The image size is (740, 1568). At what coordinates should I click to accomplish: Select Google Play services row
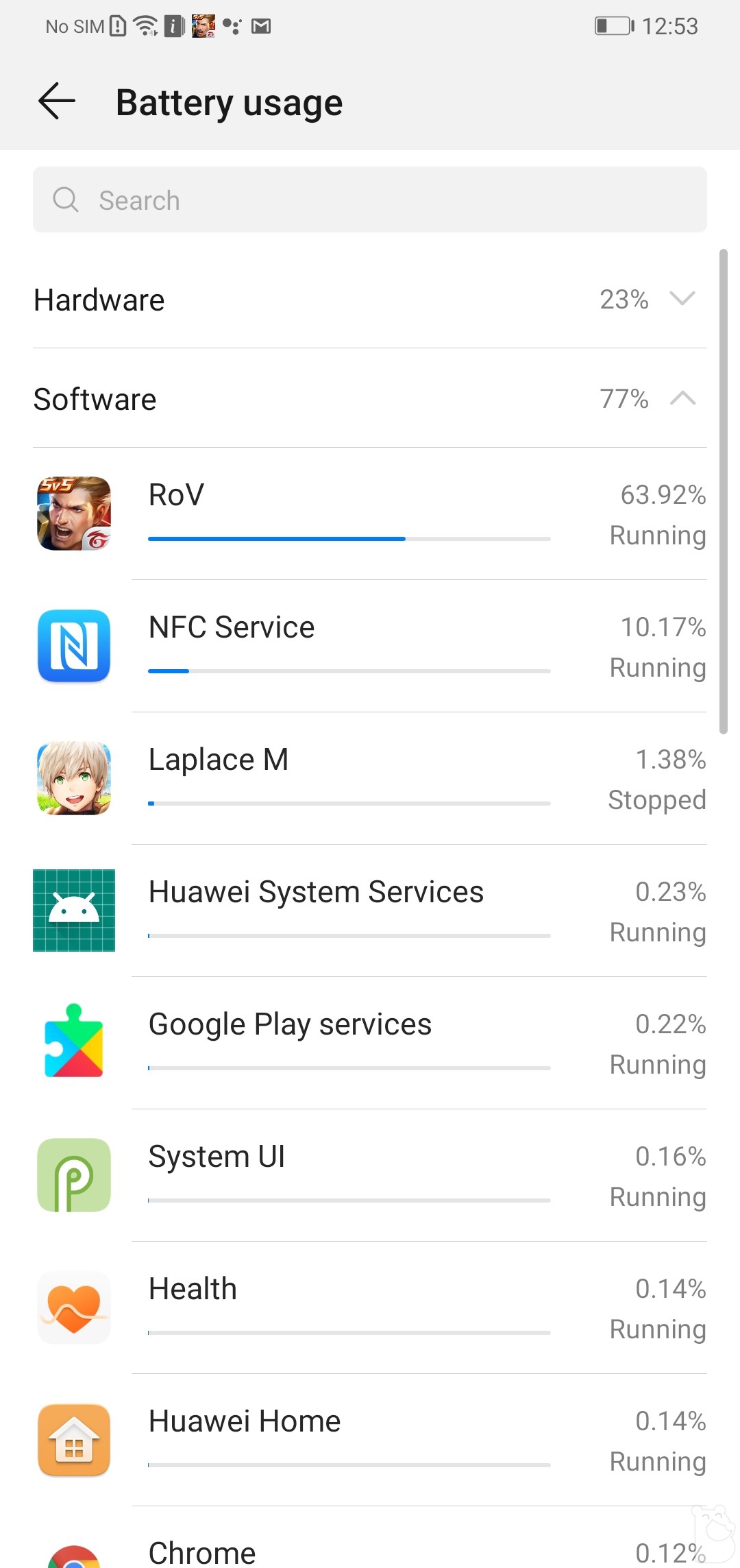(x=370, y=1044)
